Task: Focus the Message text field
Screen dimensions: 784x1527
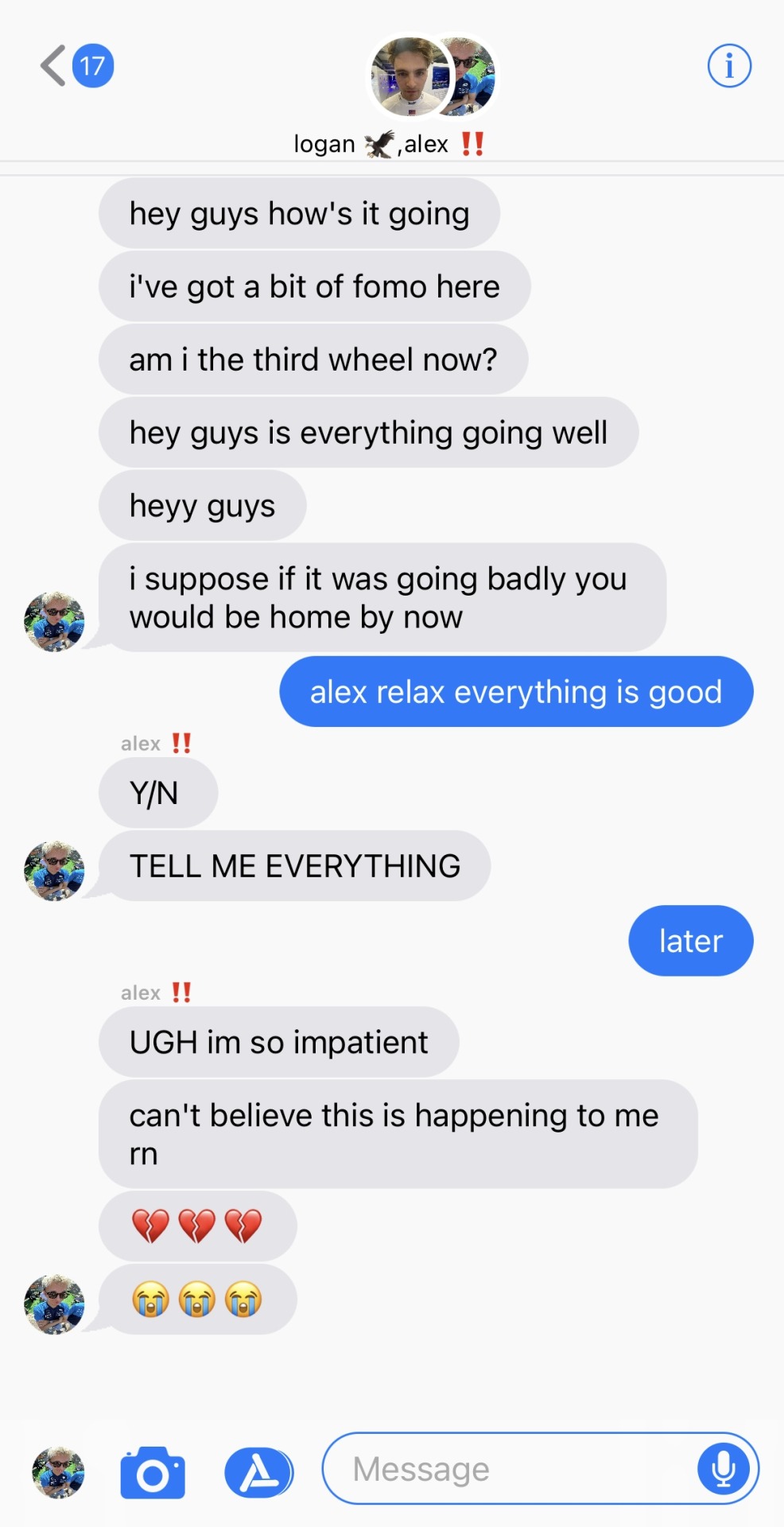Action: click(509, 1469)
